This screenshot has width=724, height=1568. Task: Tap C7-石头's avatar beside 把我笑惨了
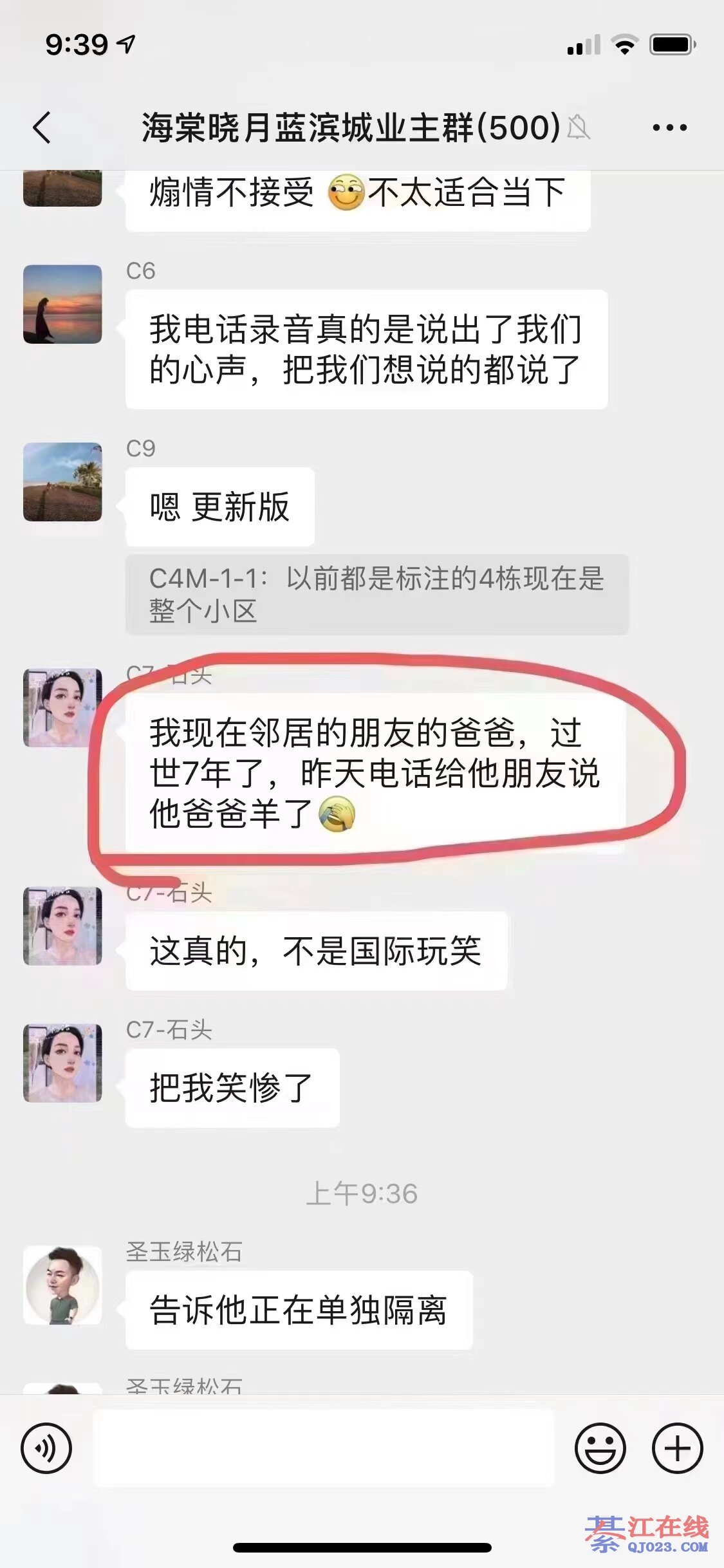click(62, 1063)
